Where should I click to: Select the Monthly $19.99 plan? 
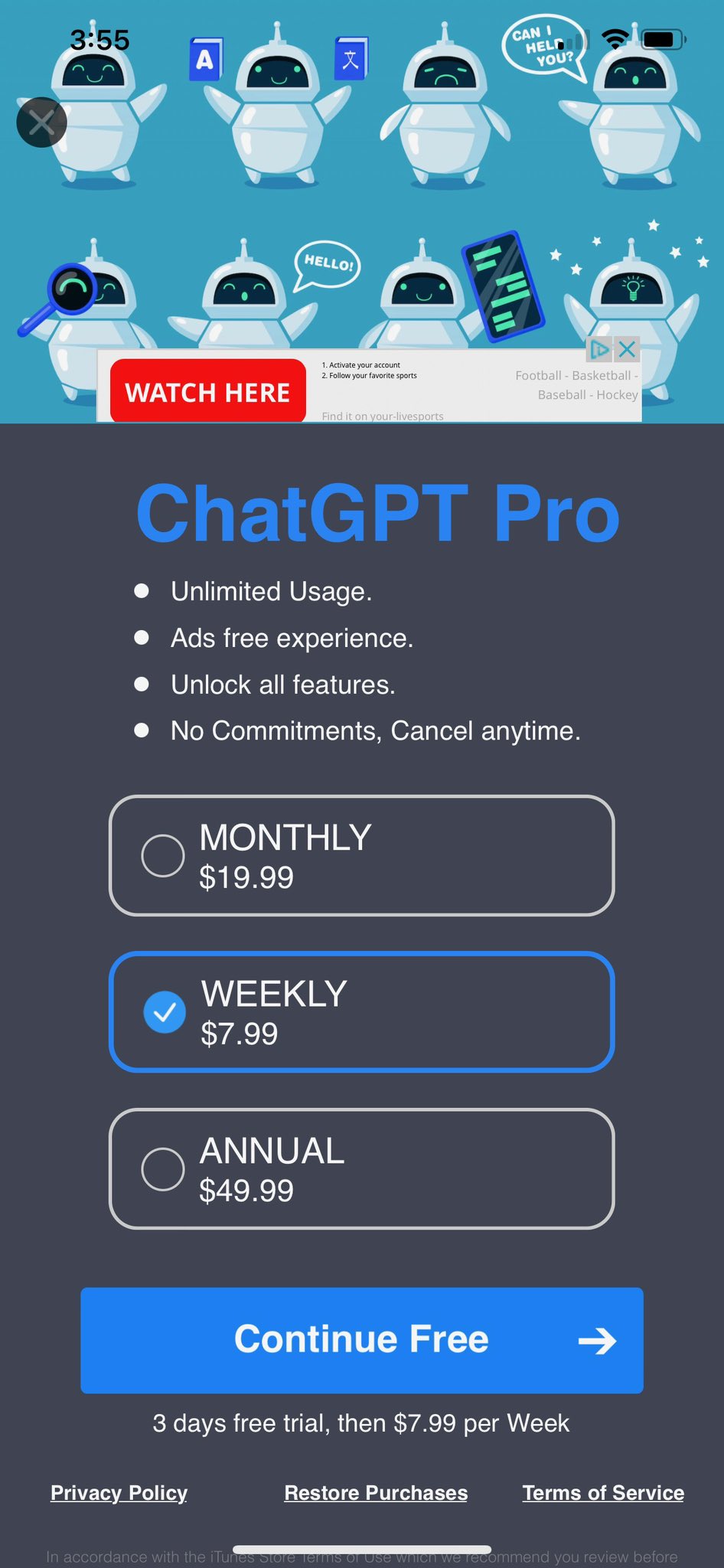tap(361, 855)
